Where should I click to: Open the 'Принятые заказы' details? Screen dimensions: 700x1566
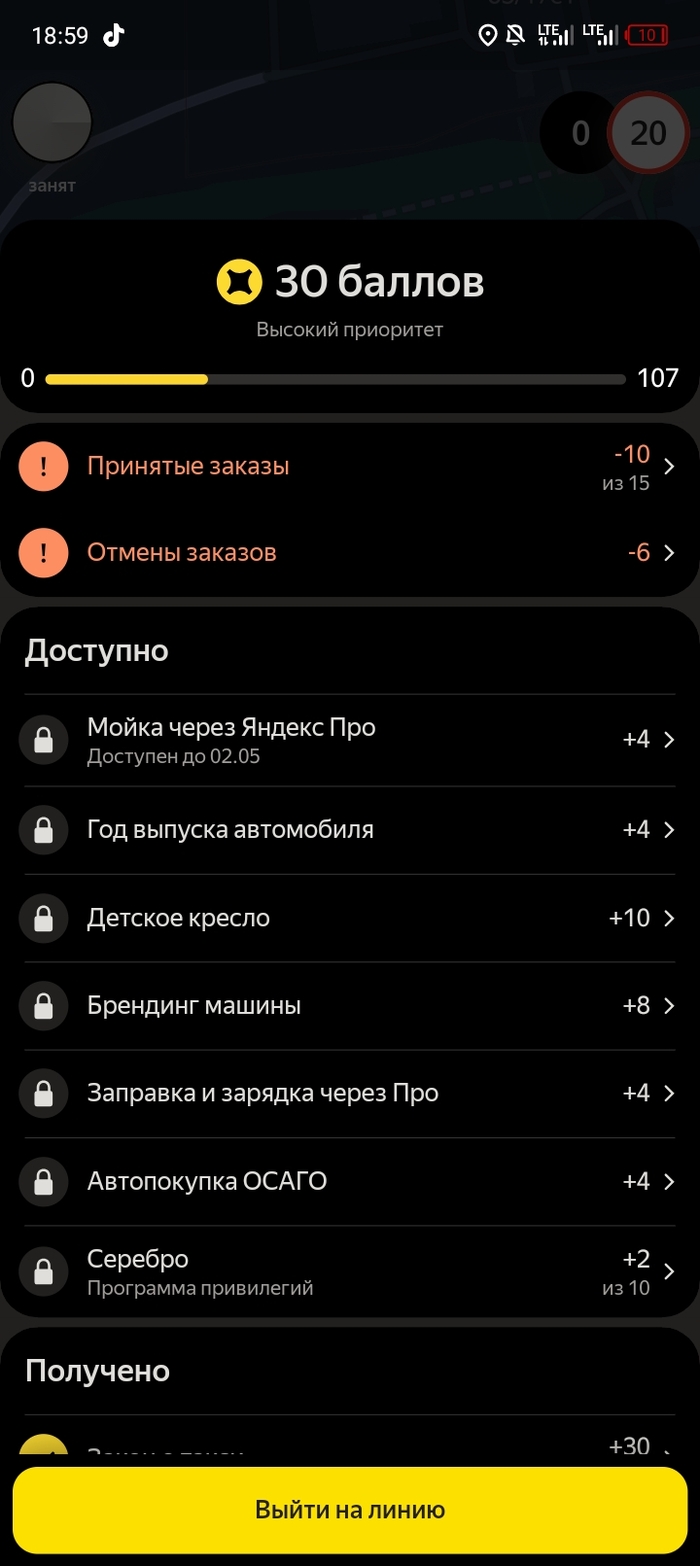349,467
